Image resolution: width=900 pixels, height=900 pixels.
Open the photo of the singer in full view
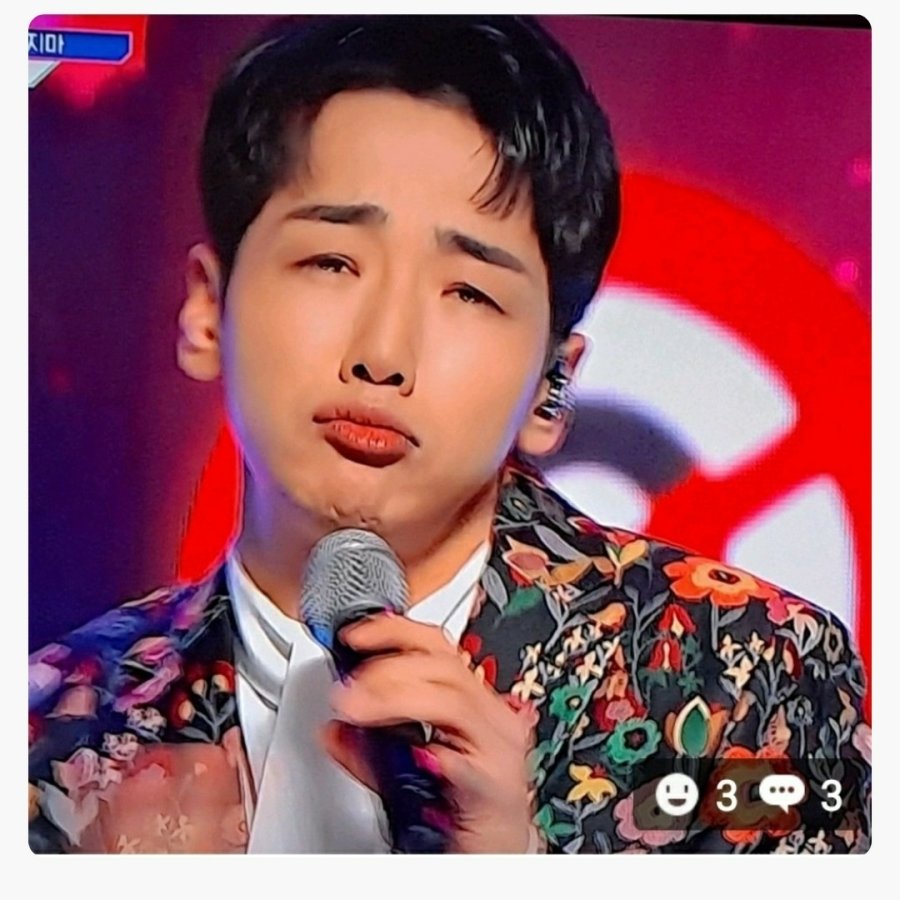pyautogui.click(x=450, y=400)
